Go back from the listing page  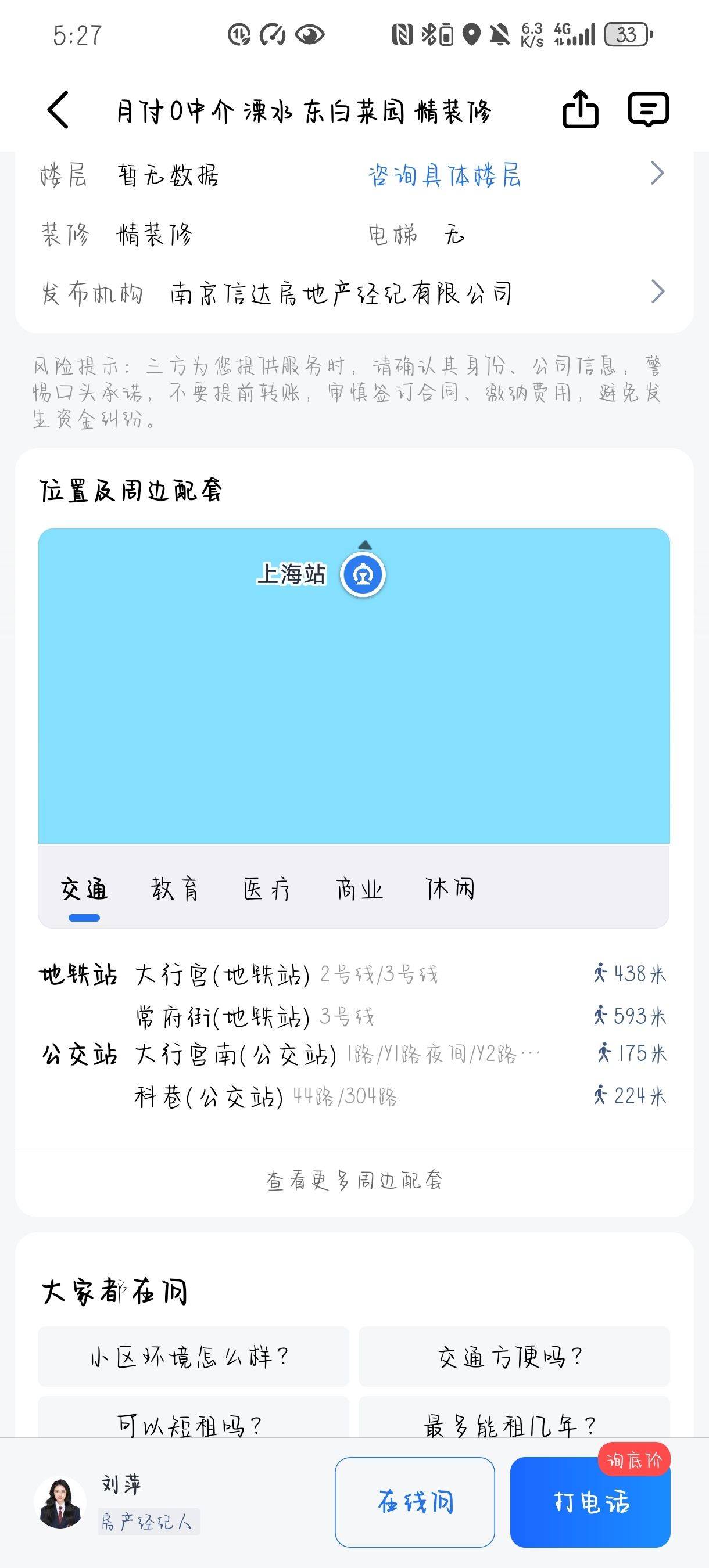tap(59, 110)
